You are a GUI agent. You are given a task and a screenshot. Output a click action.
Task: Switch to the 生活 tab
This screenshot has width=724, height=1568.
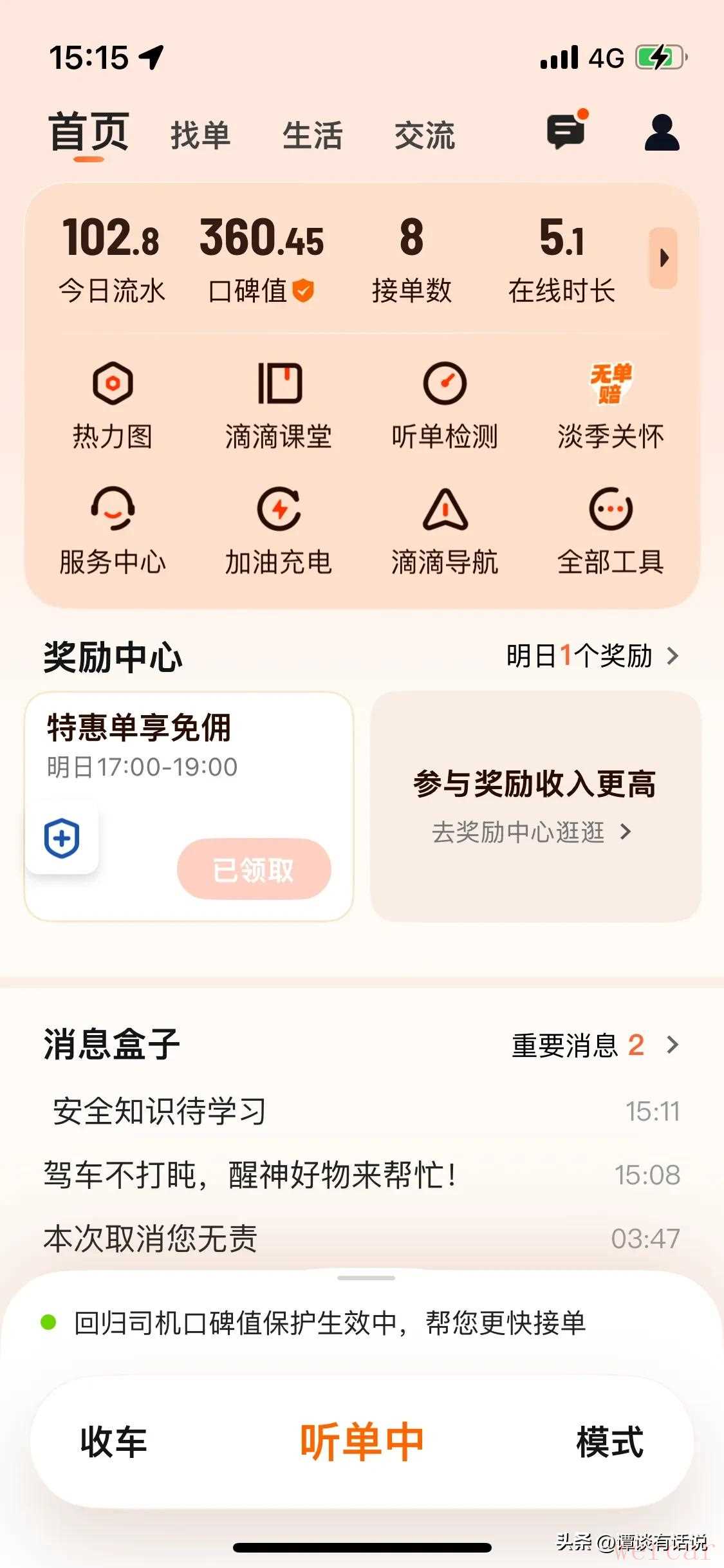[313, 136]
